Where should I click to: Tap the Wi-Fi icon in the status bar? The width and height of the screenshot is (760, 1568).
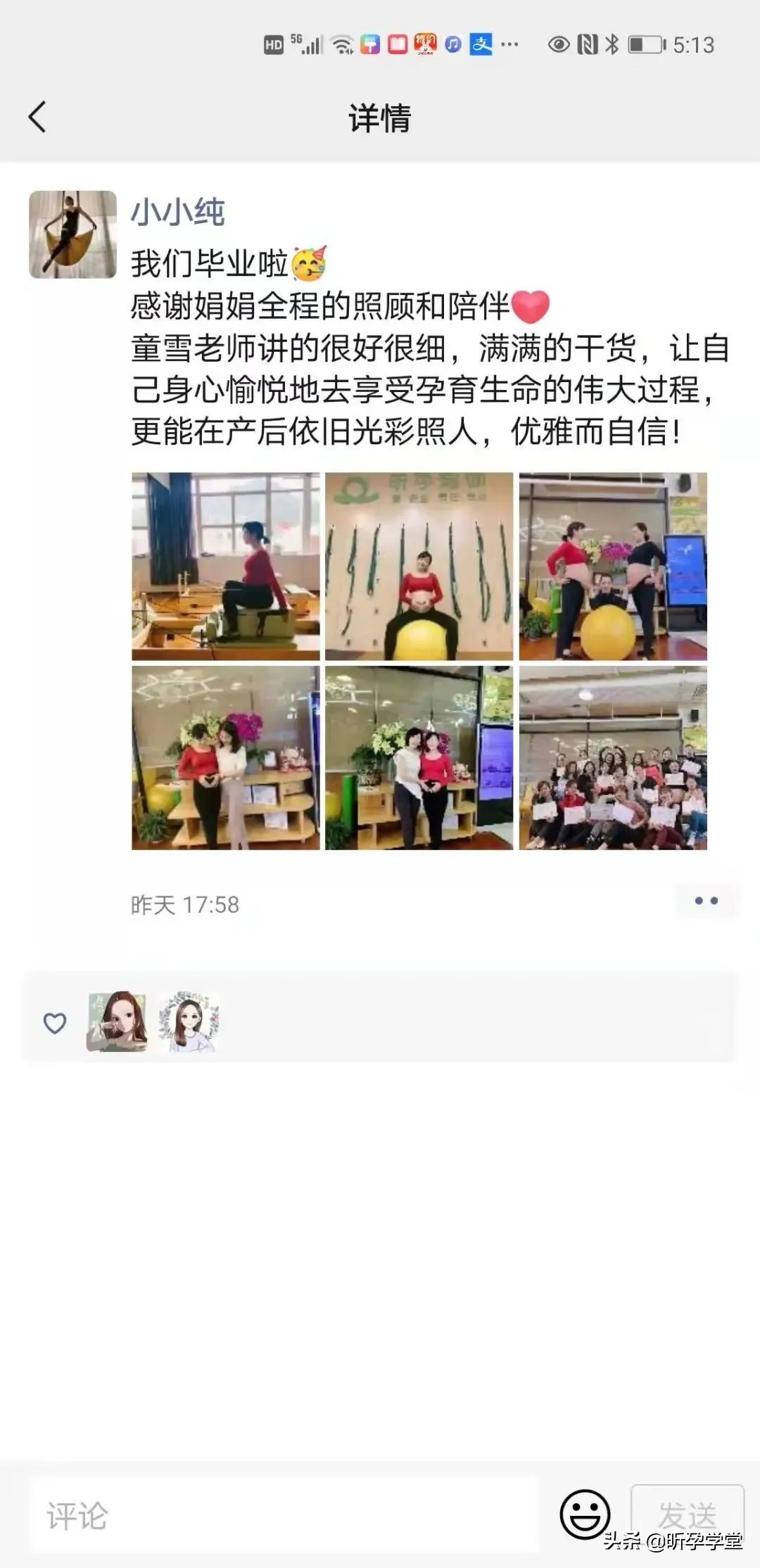coord(341,44)
